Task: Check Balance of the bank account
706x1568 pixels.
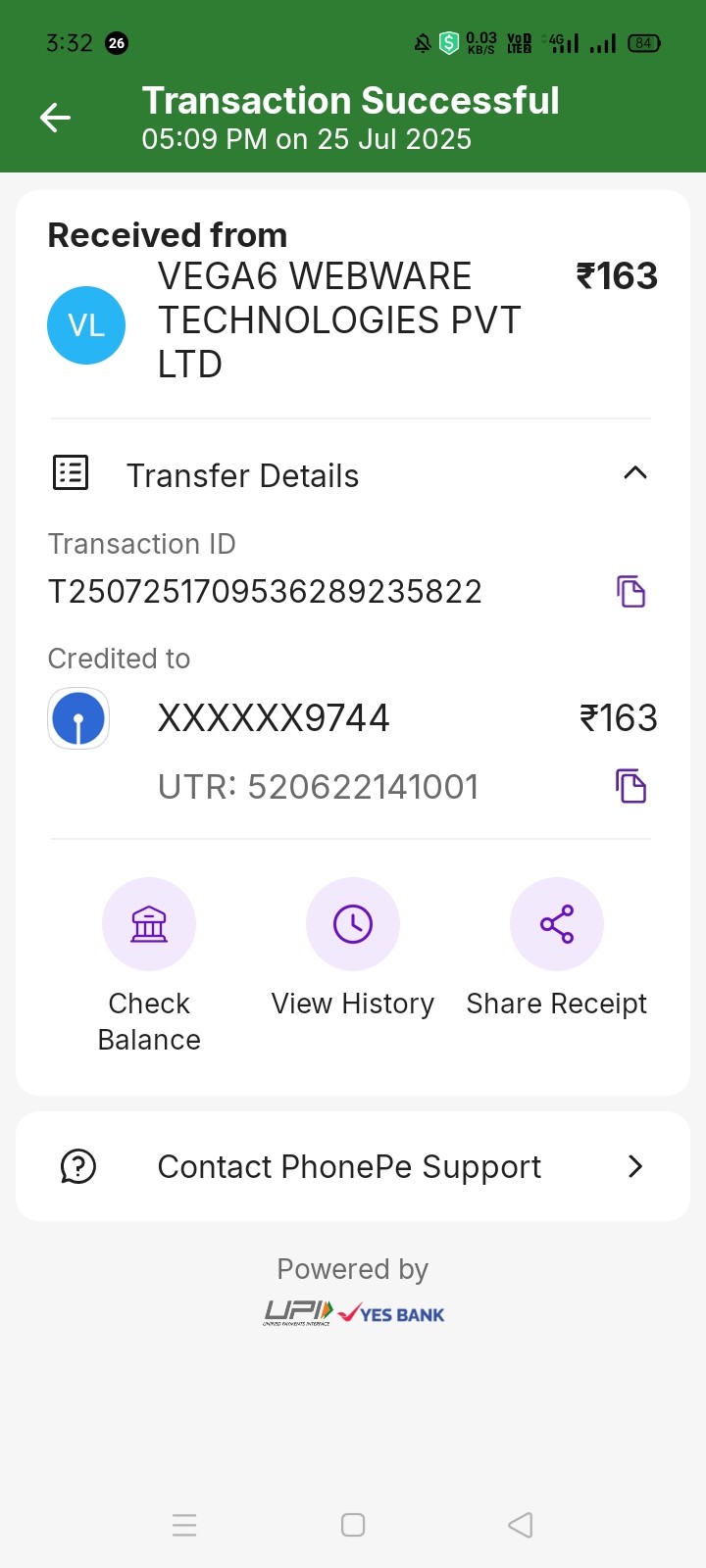Action: click(149, 925)
